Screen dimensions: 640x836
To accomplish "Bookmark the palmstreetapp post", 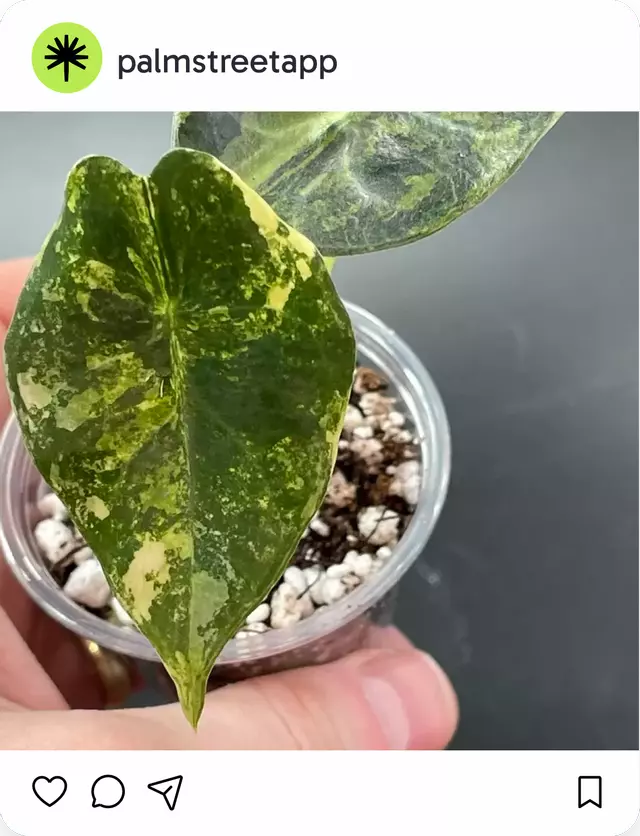I will coord(590,791).
